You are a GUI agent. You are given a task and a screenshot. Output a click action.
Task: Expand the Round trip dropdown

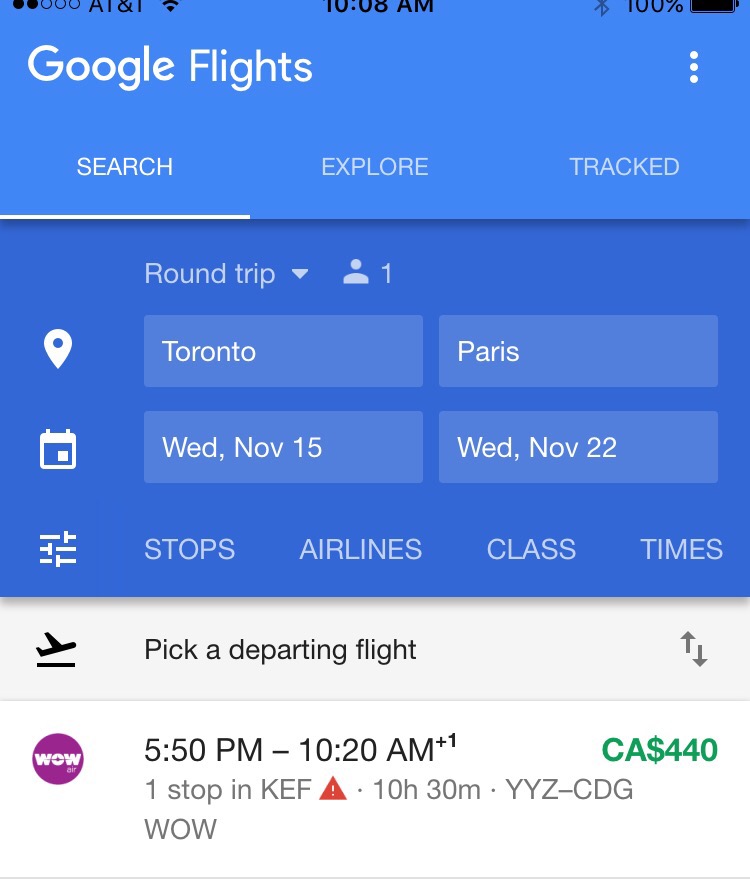(227, 274)
